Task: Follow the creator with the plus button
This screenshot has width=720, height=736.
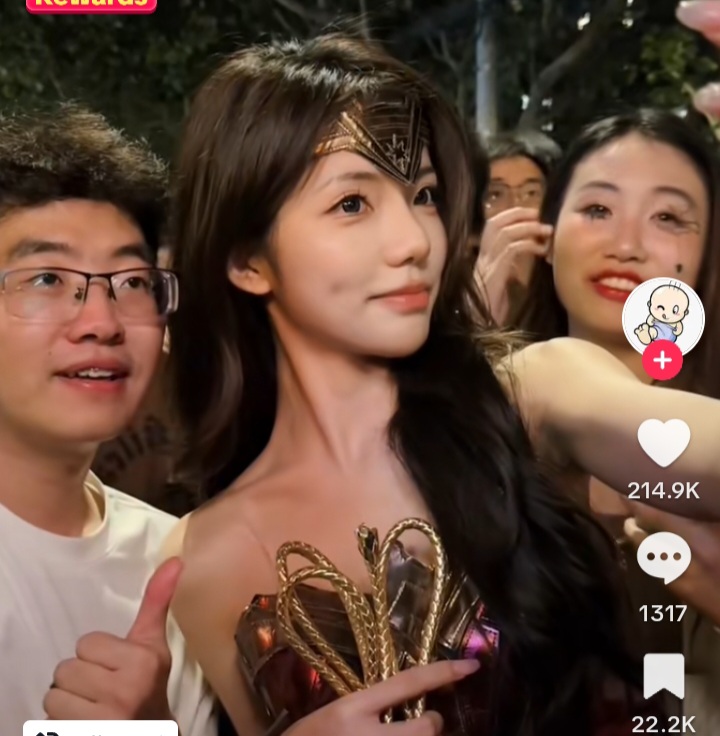Action: [662, 360]
